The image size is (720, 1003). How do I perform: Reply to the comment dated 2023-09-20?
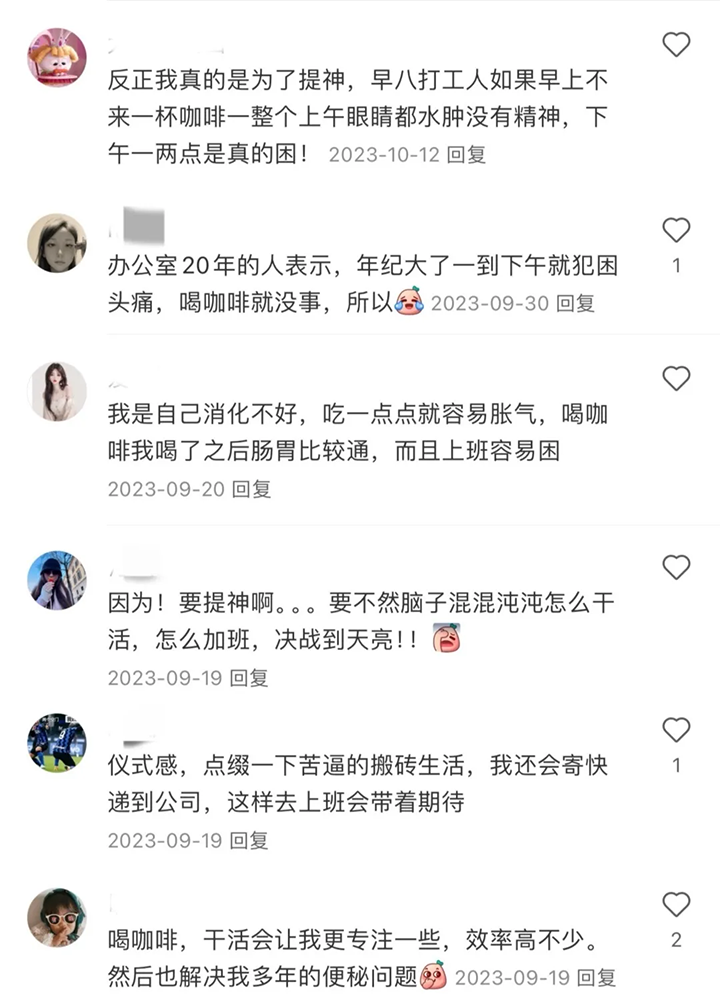(251, 489)
